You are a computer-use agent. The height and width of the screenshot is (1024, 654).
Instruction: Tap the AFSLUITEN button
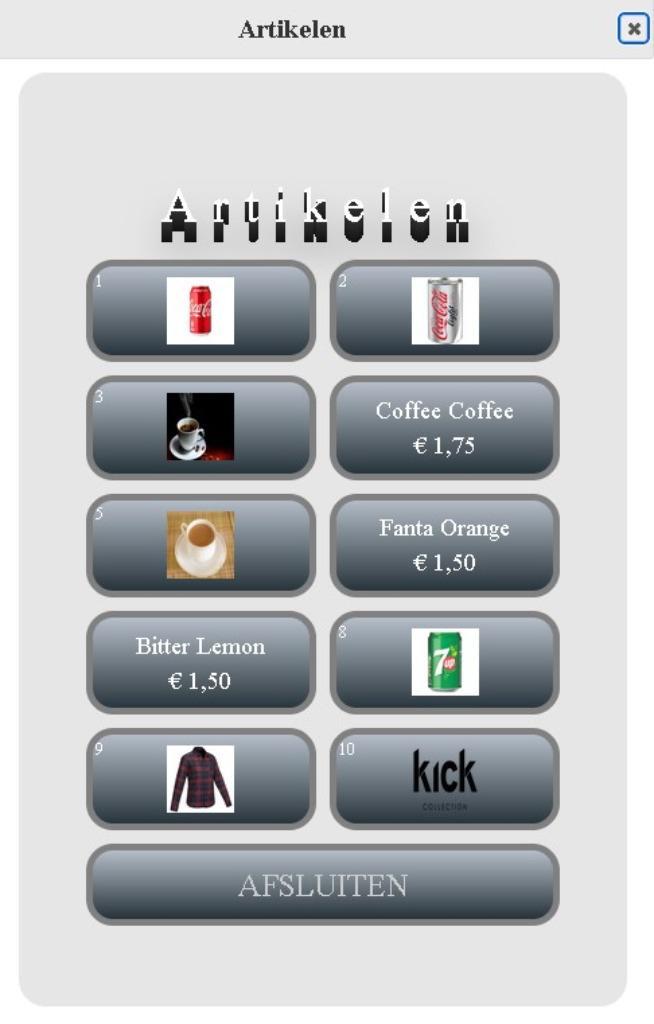(x=323, y=885)
